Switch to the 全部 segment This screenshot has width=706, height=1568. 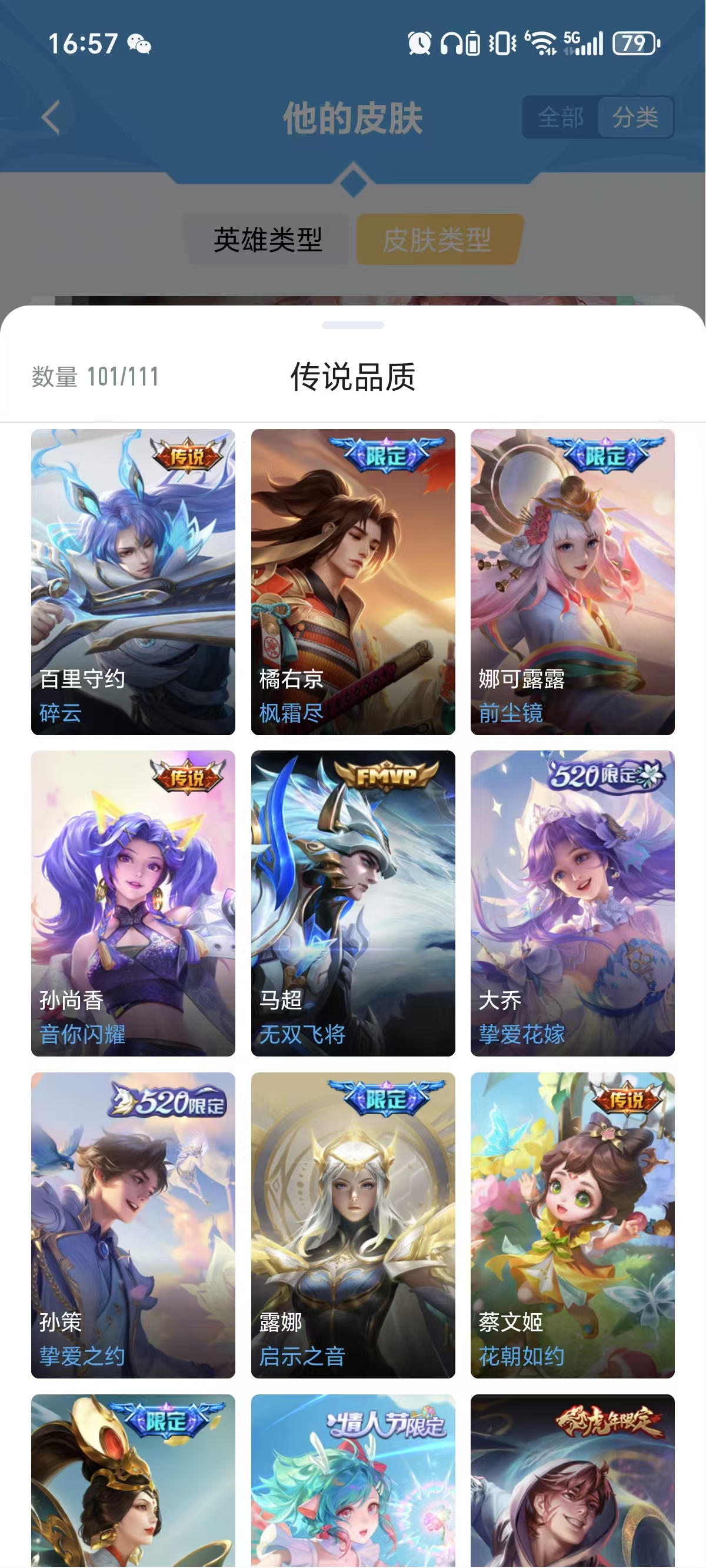[x=561, y=117]
